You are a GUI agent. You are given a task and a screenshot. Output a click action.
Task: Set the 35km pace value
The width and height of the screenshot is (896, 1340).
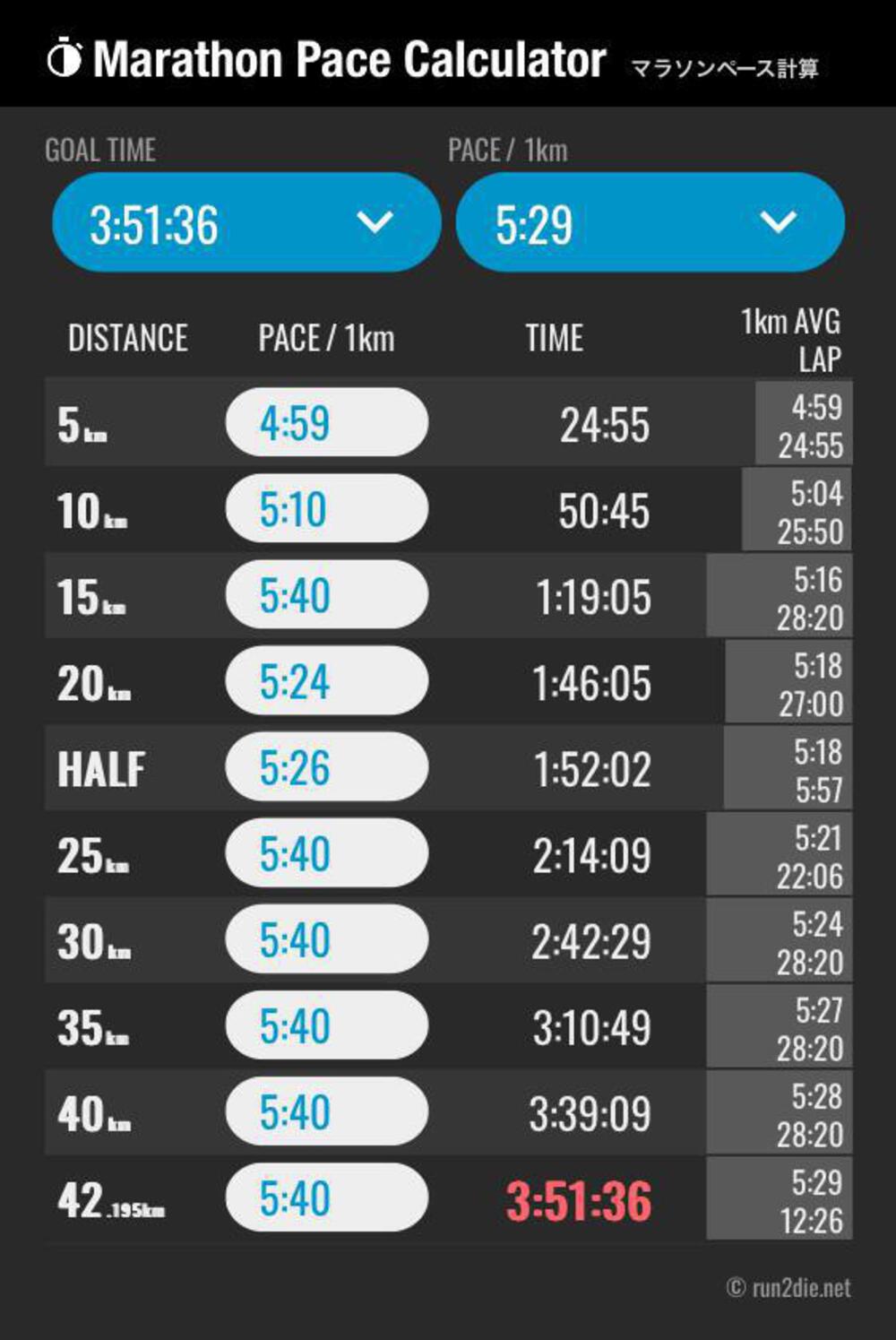(326, 1025)
